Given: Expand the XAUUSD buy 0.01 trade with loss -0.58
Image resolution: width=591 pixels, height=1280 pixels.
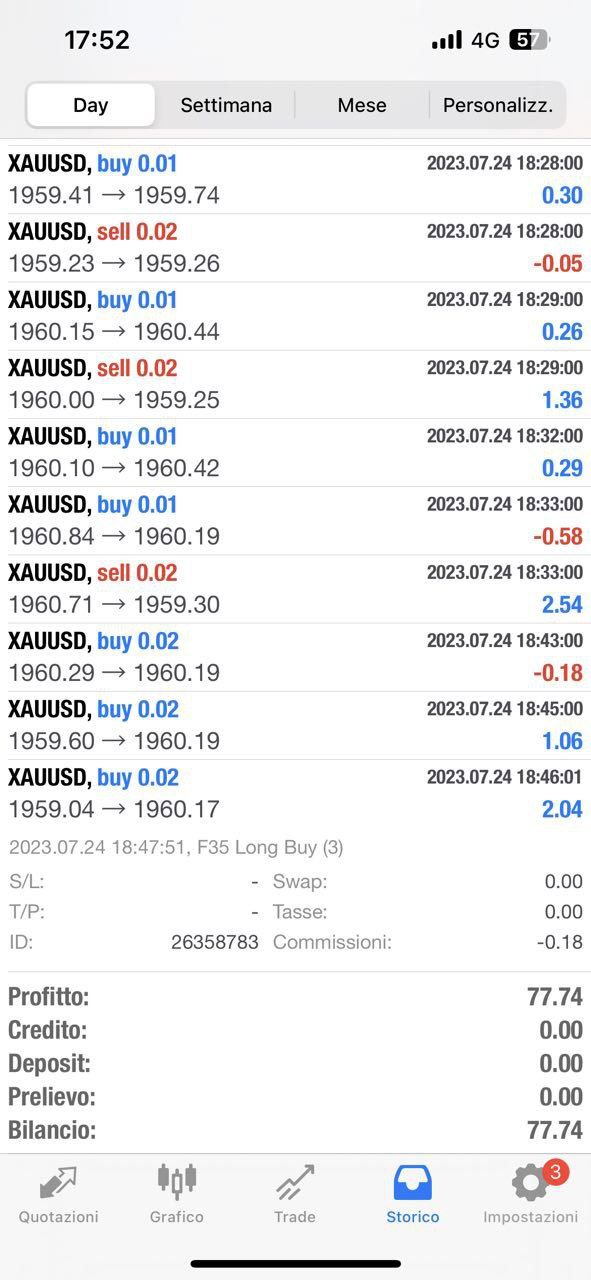Looking at the screenshot, I should point(295,521).
